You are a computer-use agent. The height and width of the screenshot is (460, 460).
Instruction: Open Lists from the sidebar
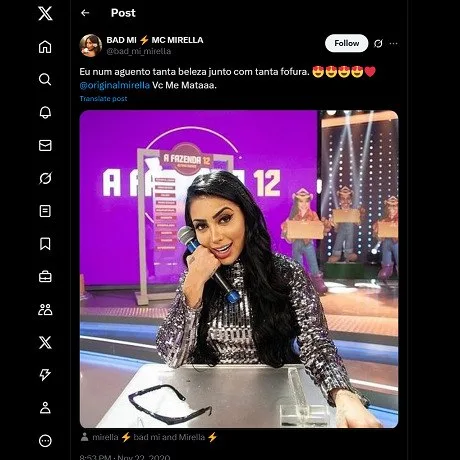(45, 211)
